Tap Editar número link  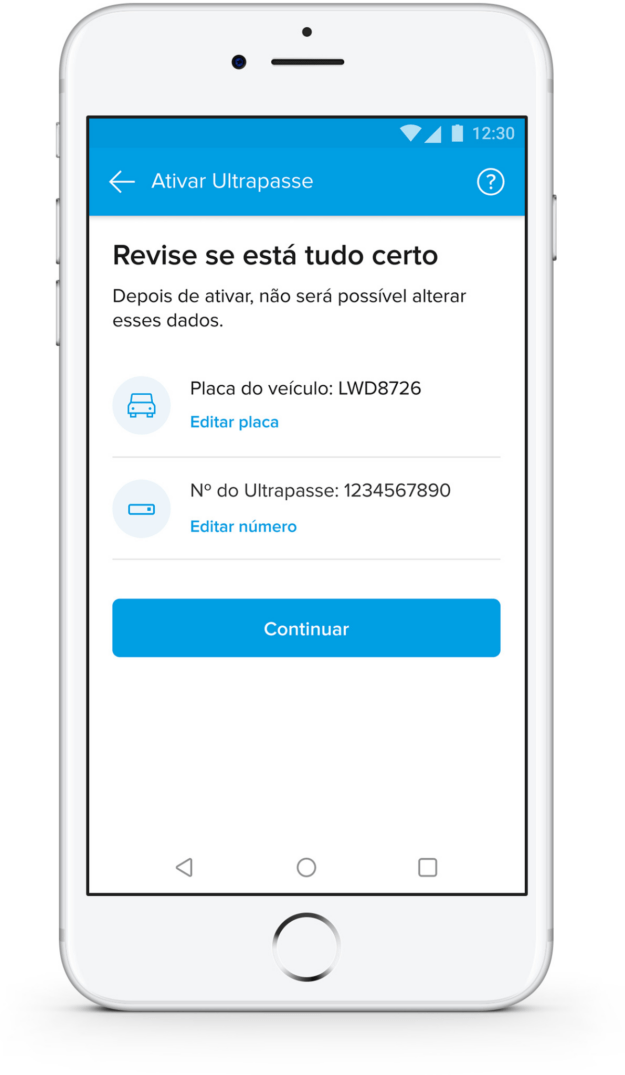243,527
